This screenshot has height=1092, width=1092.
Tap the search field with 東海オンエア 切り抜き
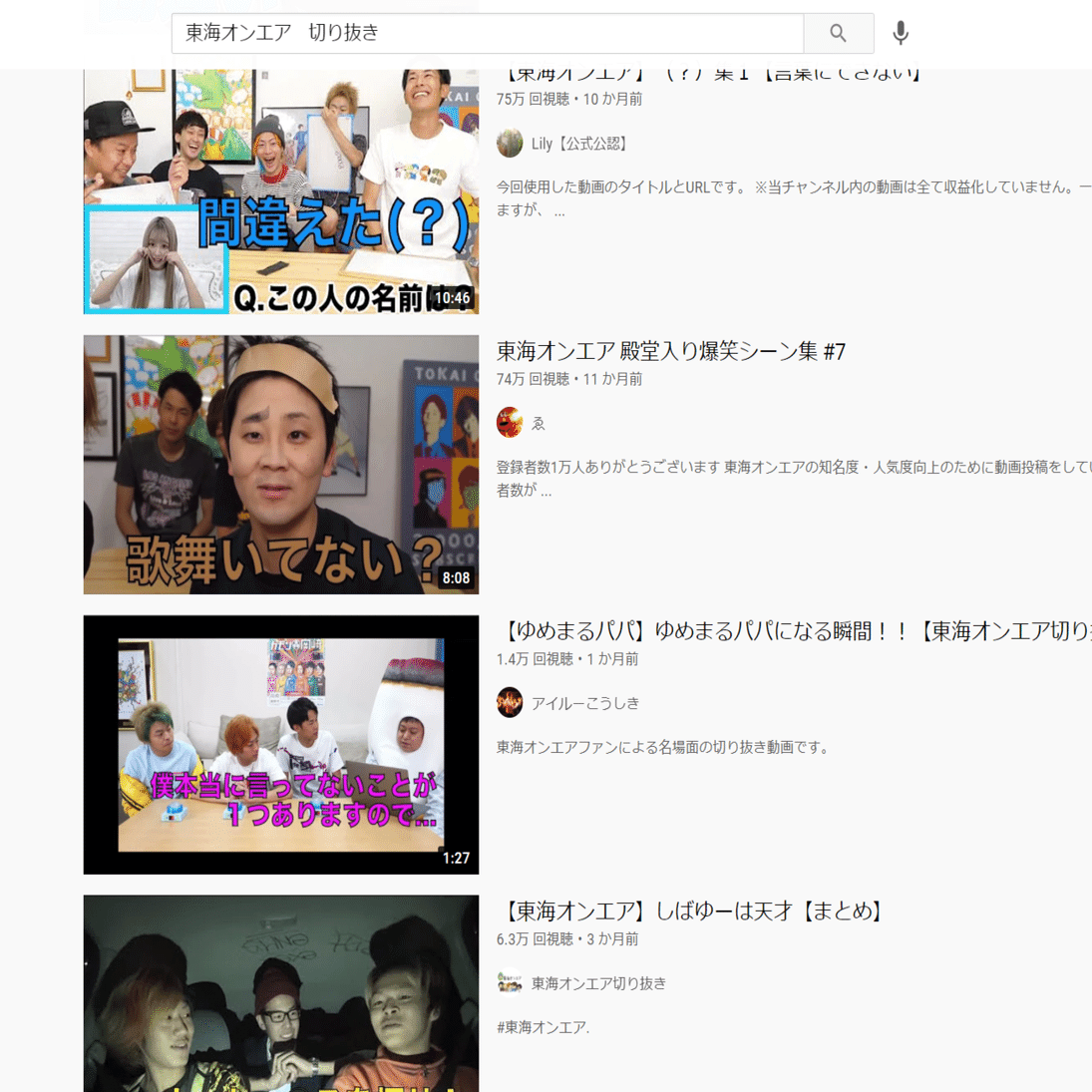(487, 33)
